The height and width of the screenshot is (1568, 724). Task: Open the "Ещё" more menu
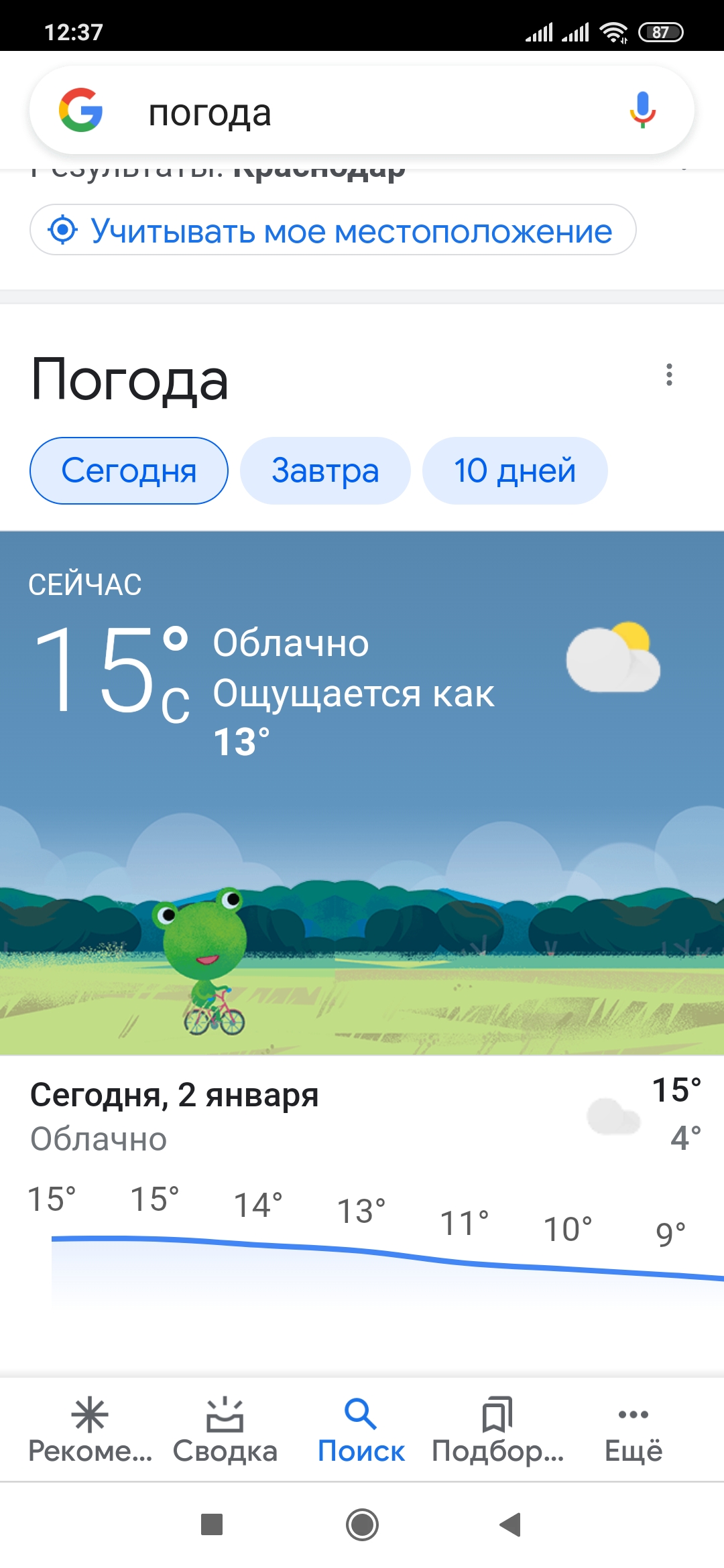(x=633, y=1430)
